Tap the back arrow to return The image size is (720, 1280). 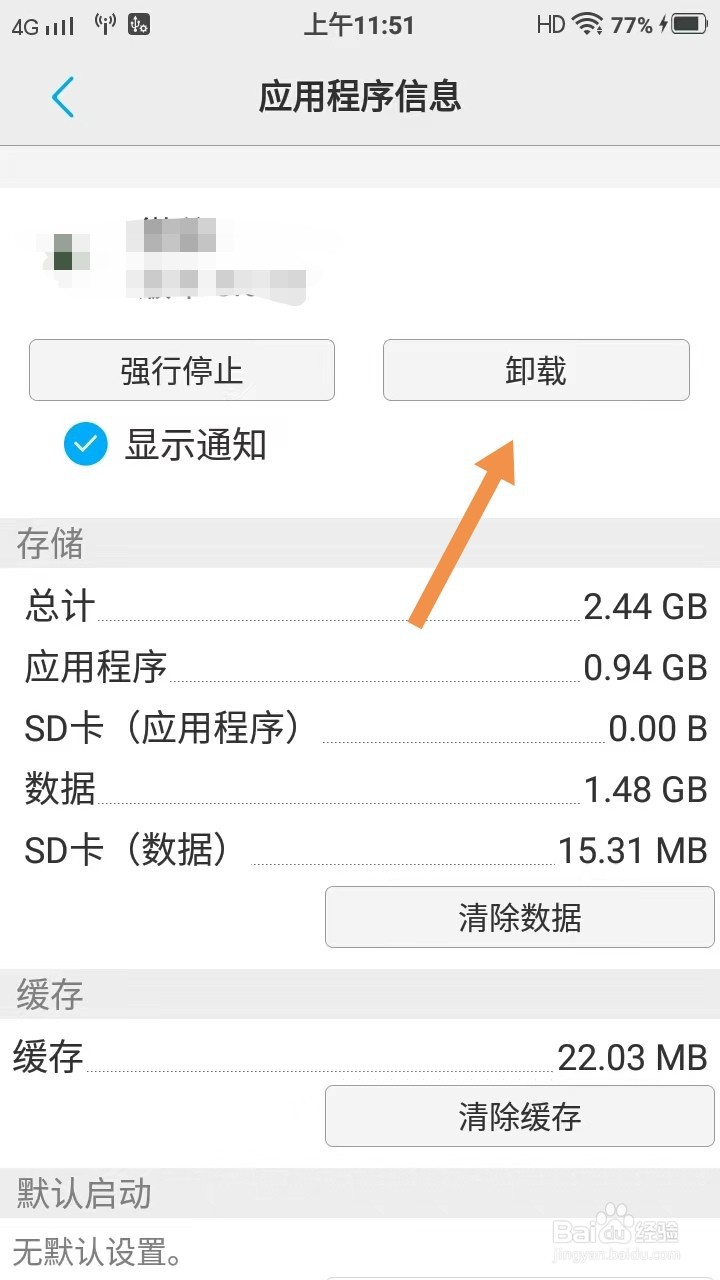coord(62,97)
